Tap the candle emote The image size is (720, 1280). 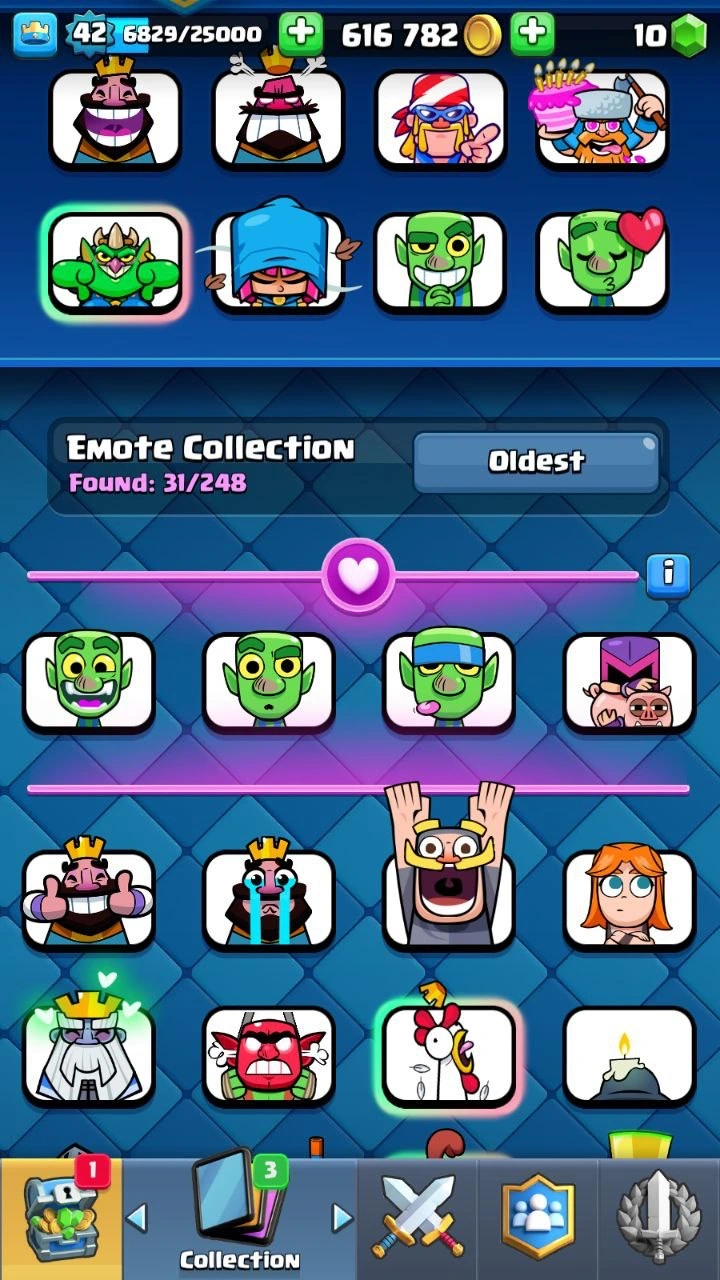(628, 1055)
